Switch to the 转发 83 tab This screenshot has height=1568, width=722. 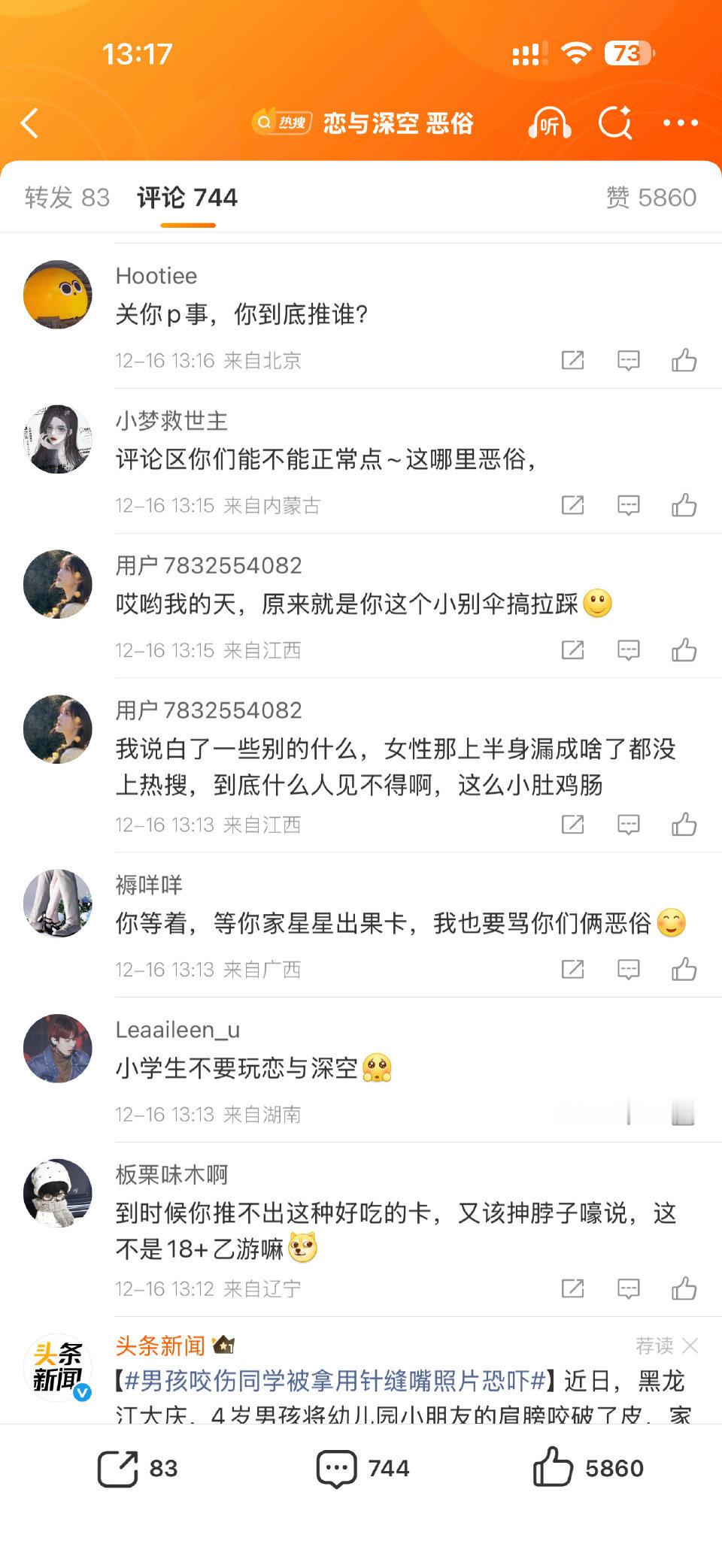point(67,198)
